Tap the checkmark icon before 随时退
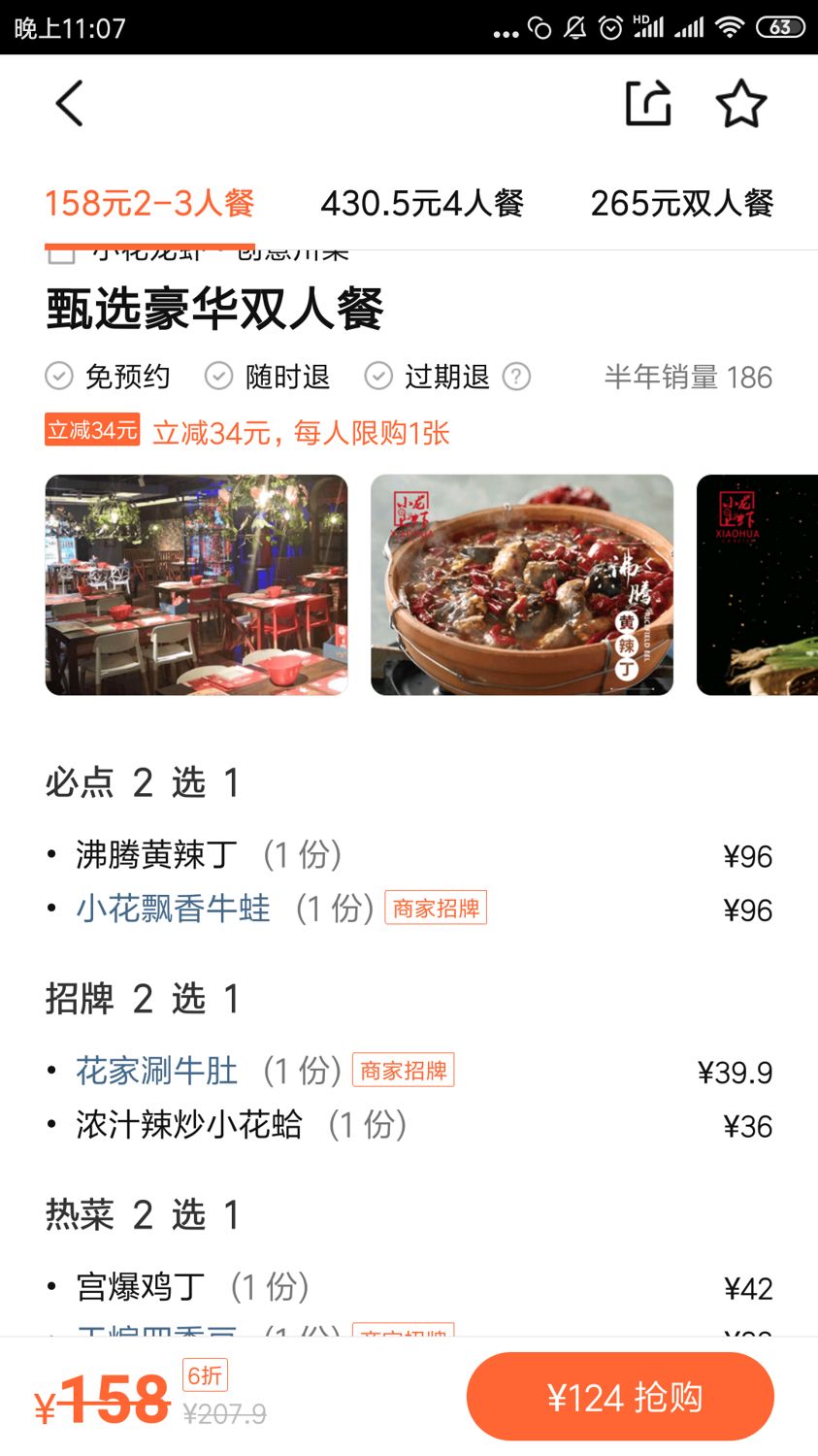The width and height of the screenshot is (818, 1456). pyautogui.click(x=218, y=377)
